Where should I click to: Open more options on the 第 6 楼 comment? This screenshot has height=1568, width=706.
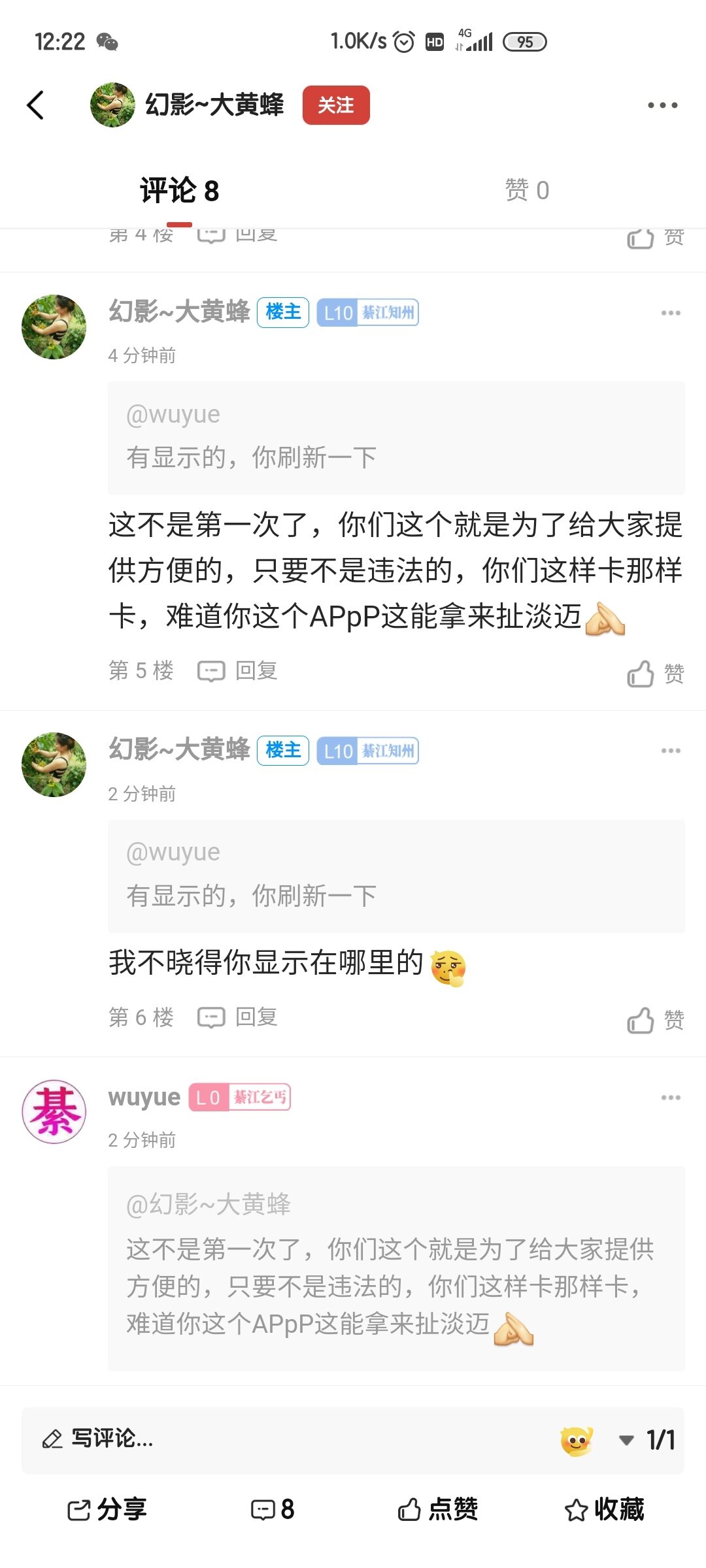click(670, 751)
